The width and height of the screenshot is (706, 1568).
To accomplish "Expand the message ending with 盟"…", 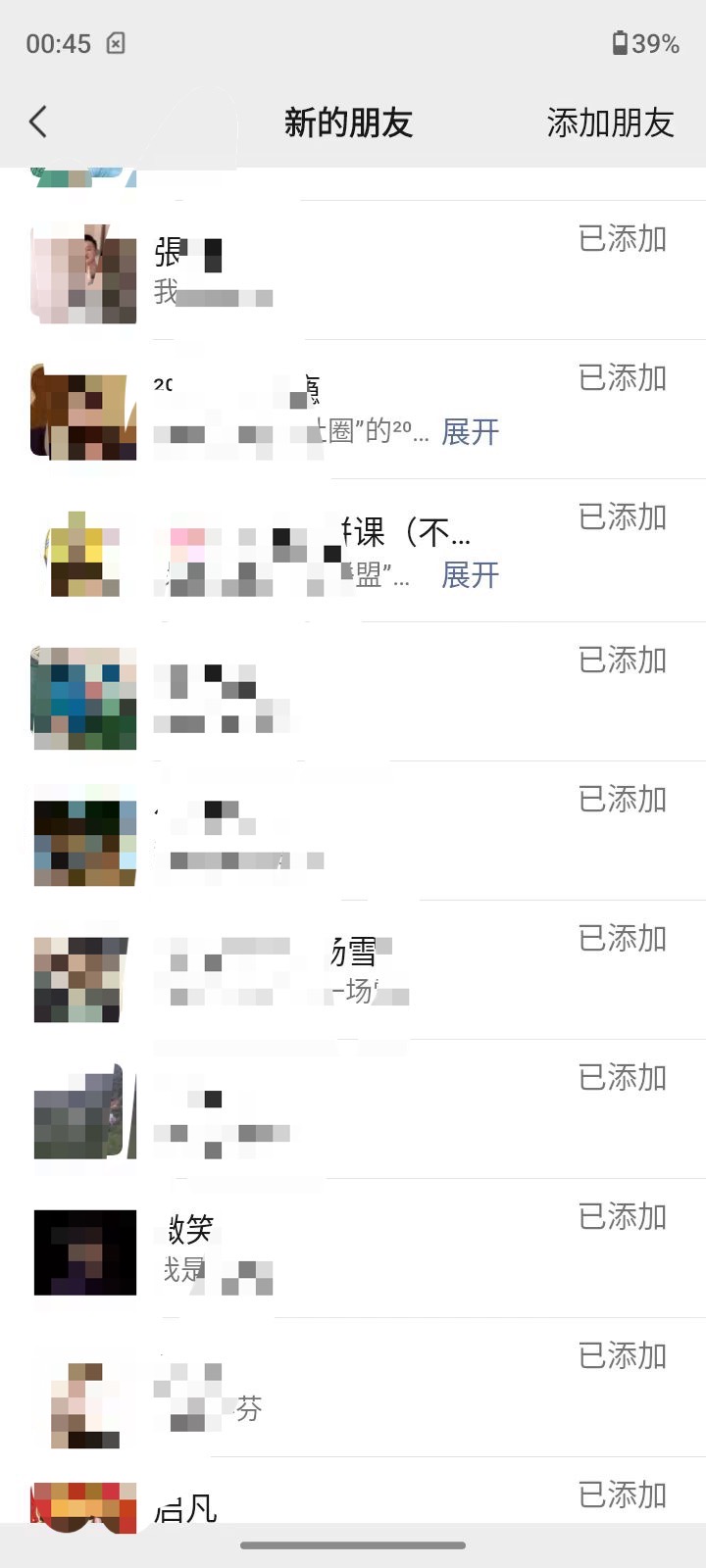I will [x=470, y=575].
